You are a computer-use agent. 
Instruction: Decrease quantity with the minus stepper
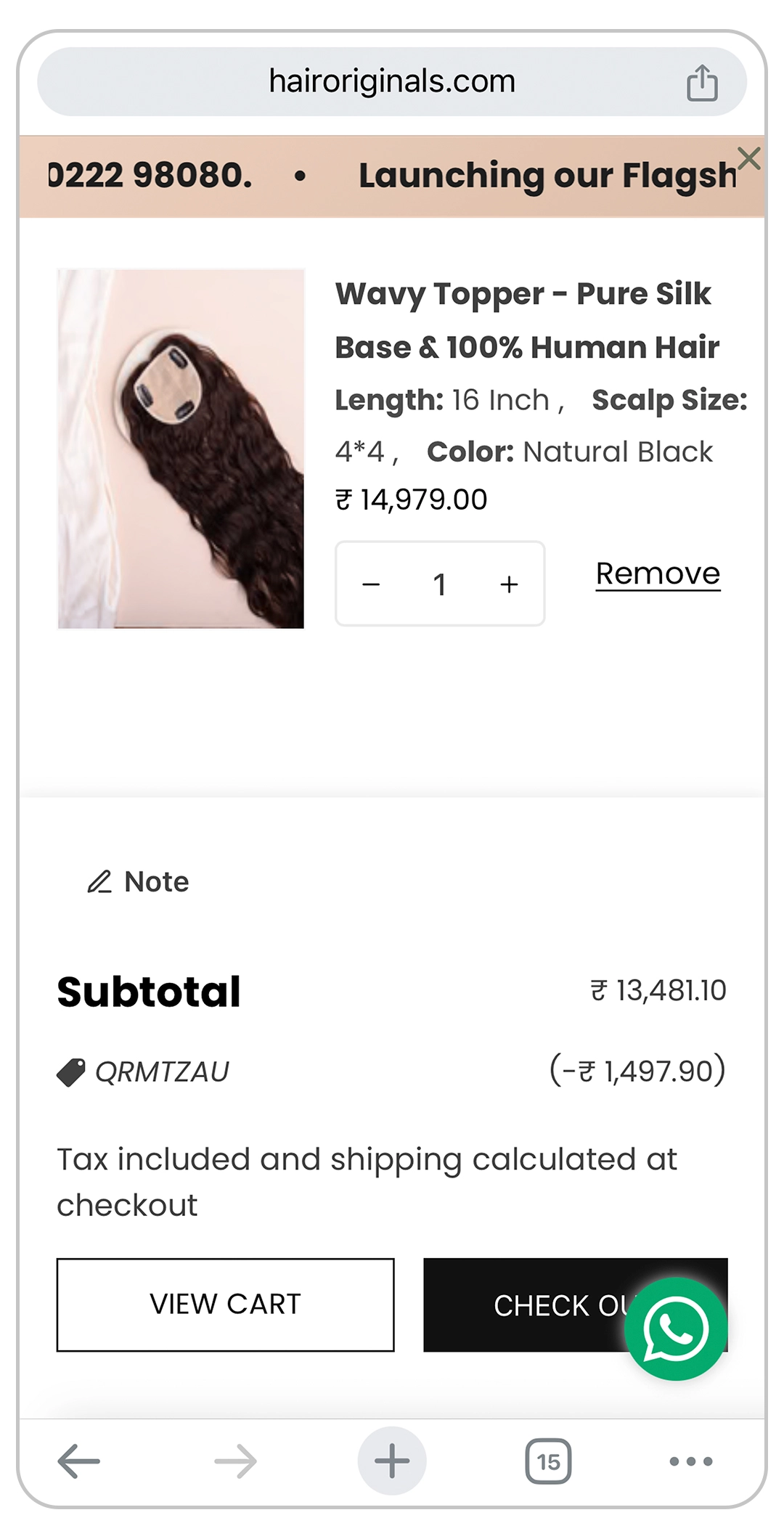pos(372,584)
